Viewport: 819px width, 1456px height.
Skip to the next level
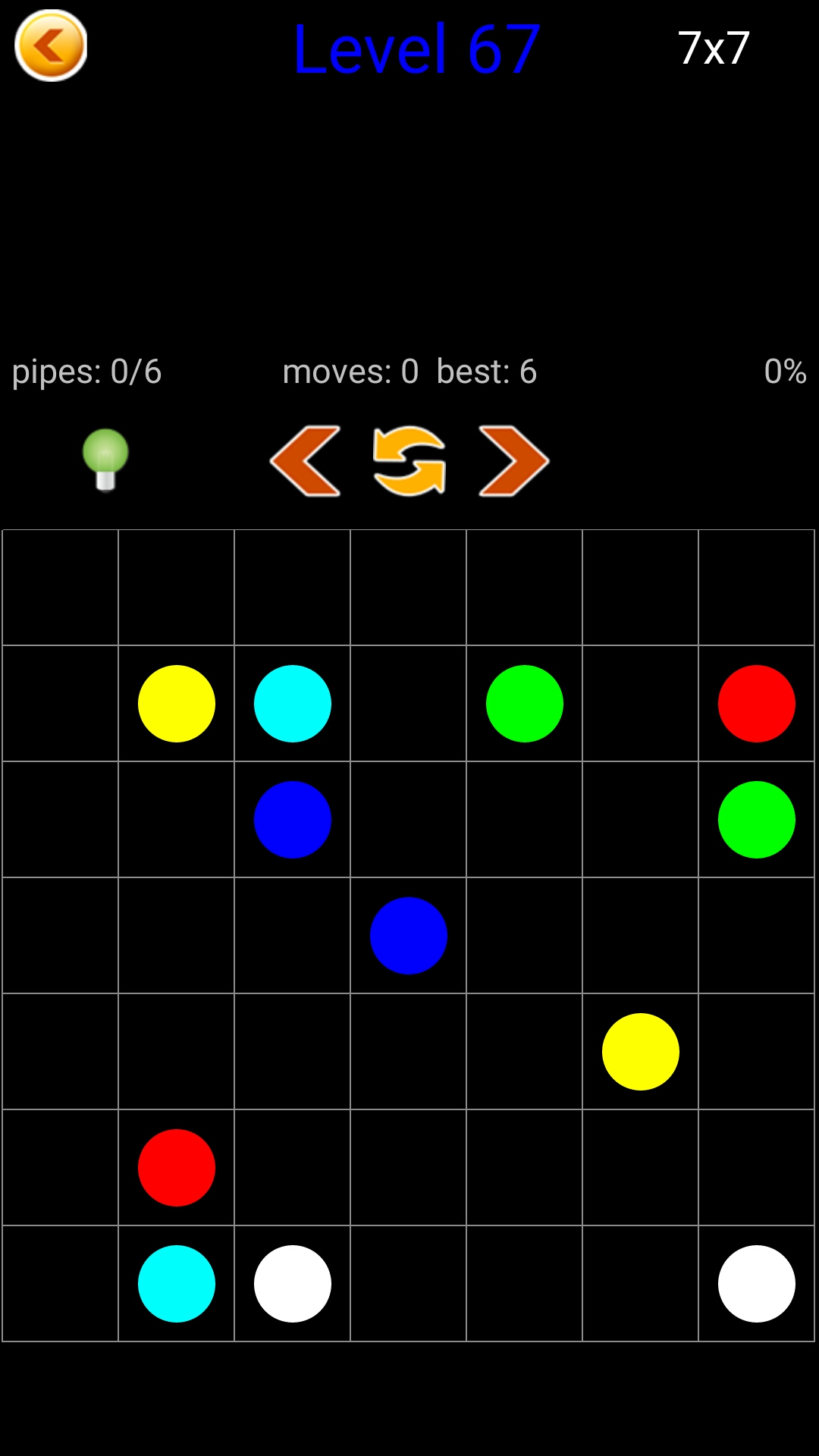pyautogui.click(x=513, y=461)
